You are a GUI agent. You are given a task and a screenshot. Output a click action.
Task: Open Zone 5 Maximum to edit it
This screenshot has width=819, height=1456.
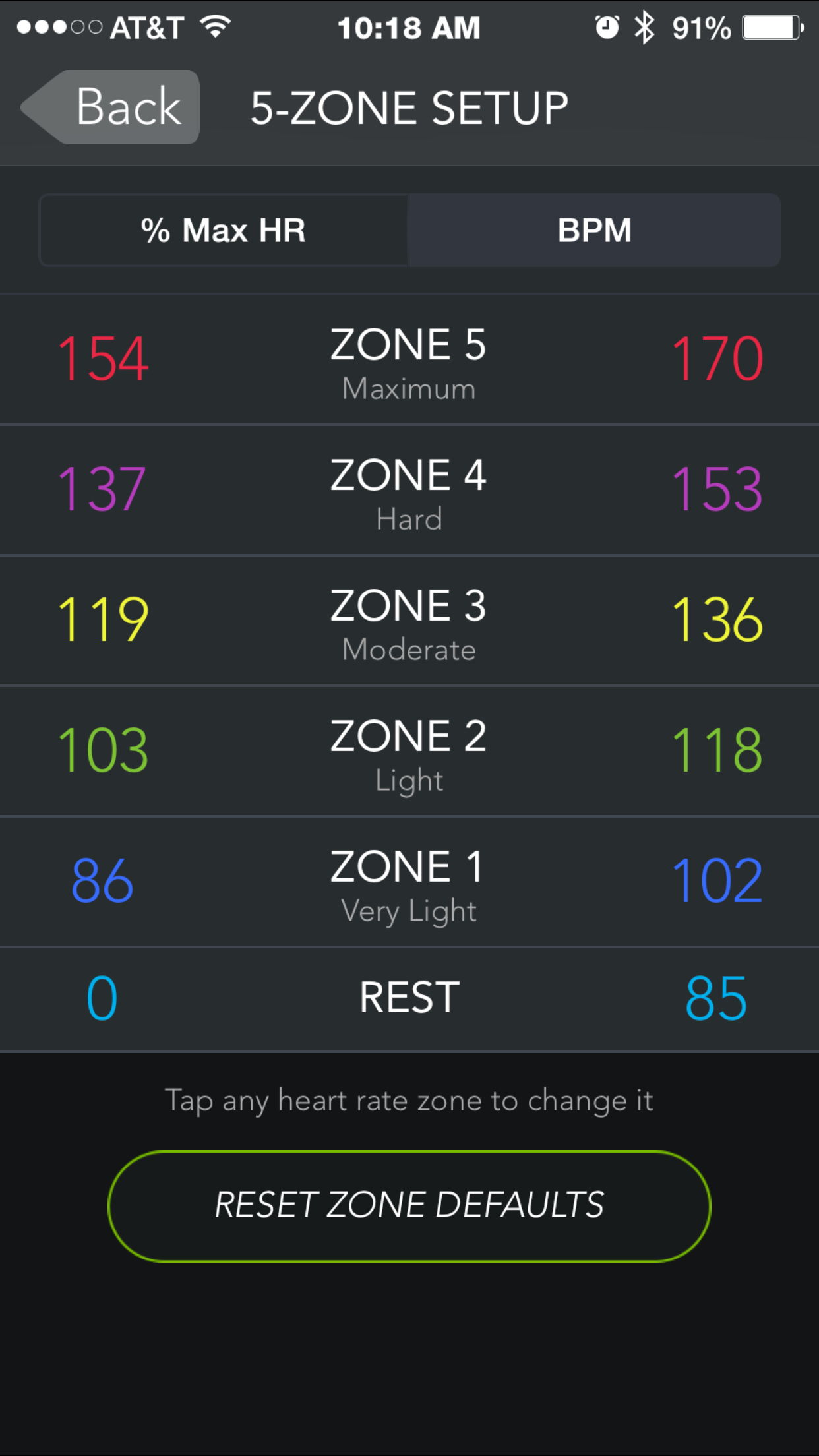click(x=409, y=359)
